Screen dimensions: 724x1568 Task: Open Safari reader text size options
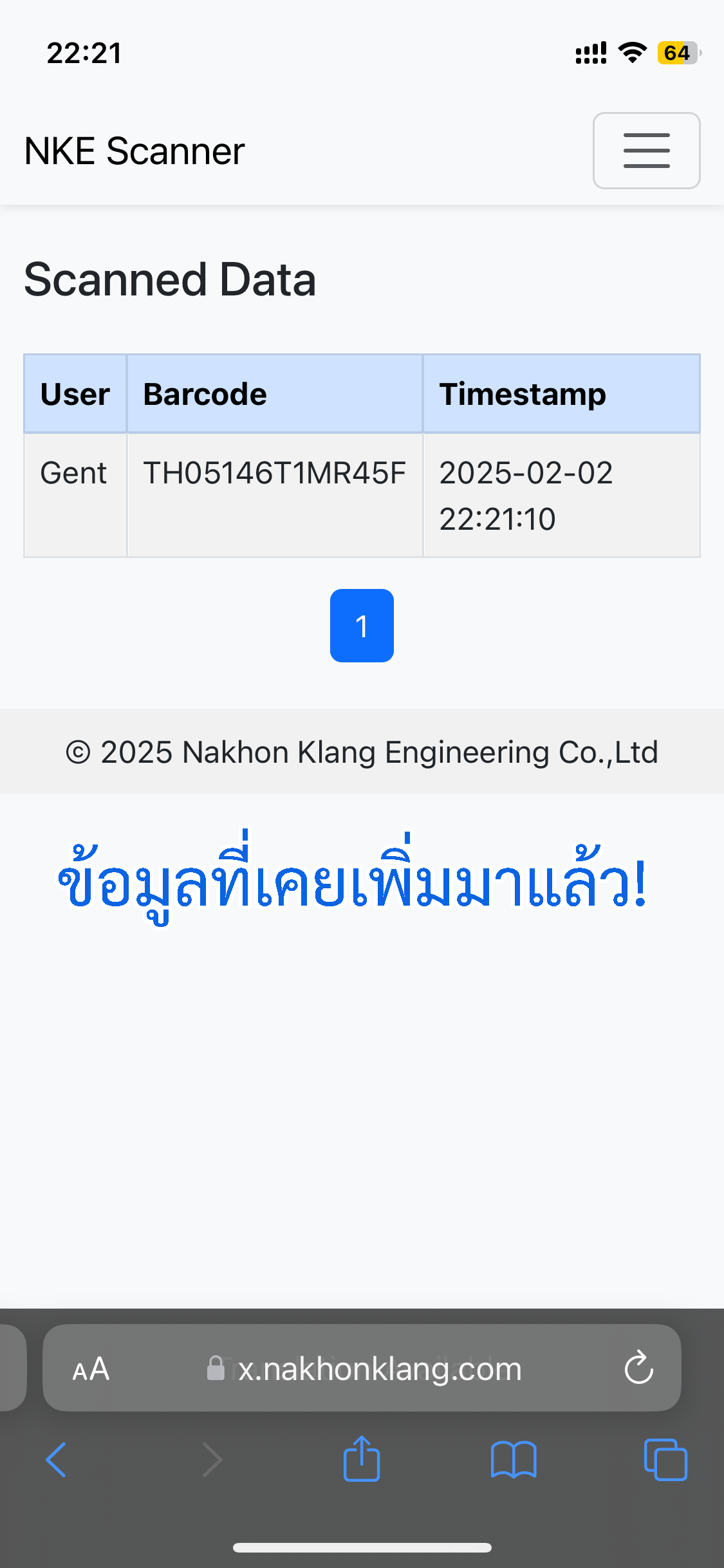[91, 1368]
